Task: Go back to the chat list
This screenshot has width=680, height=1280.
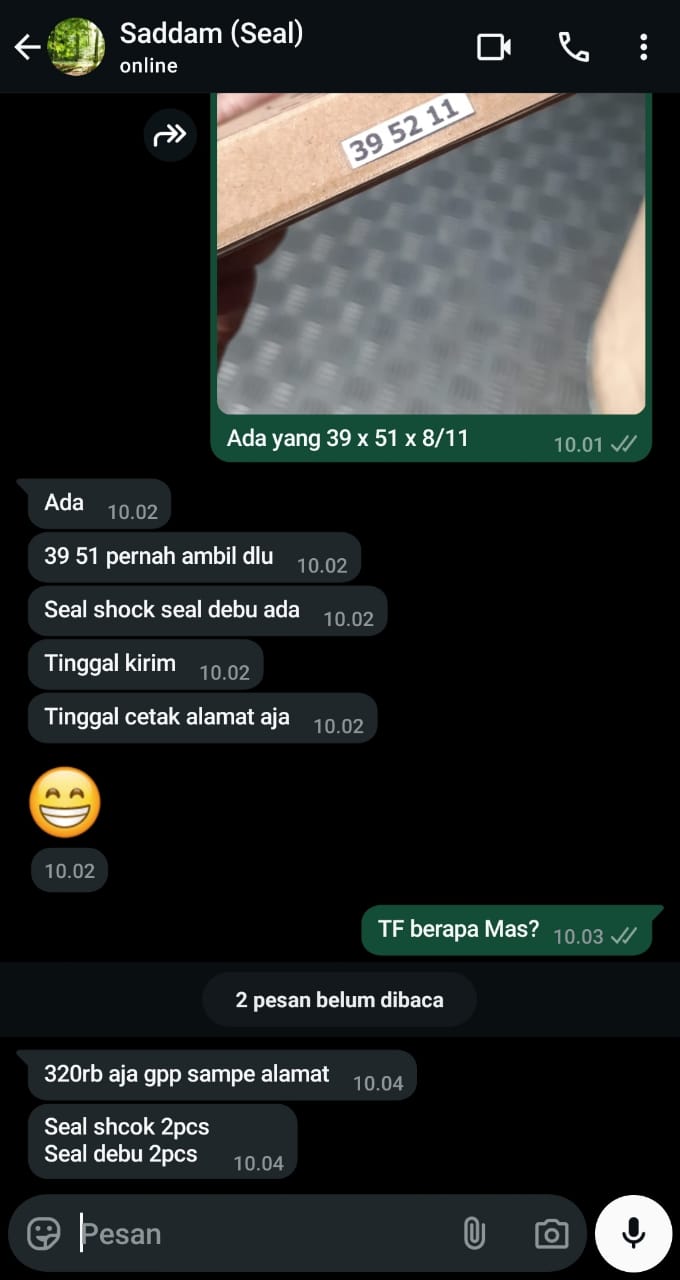Action: 27,47
